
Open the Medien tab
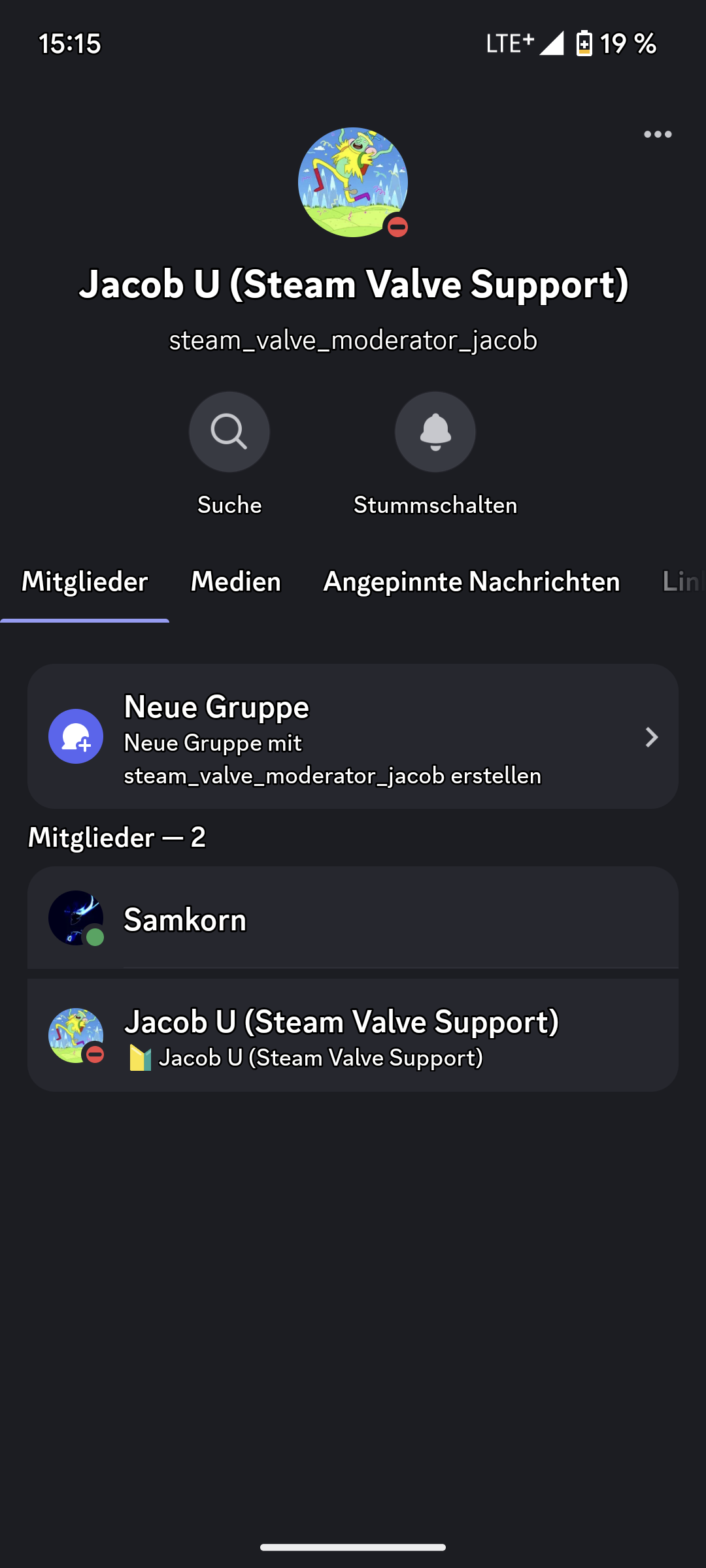click(x=235, y=582)
